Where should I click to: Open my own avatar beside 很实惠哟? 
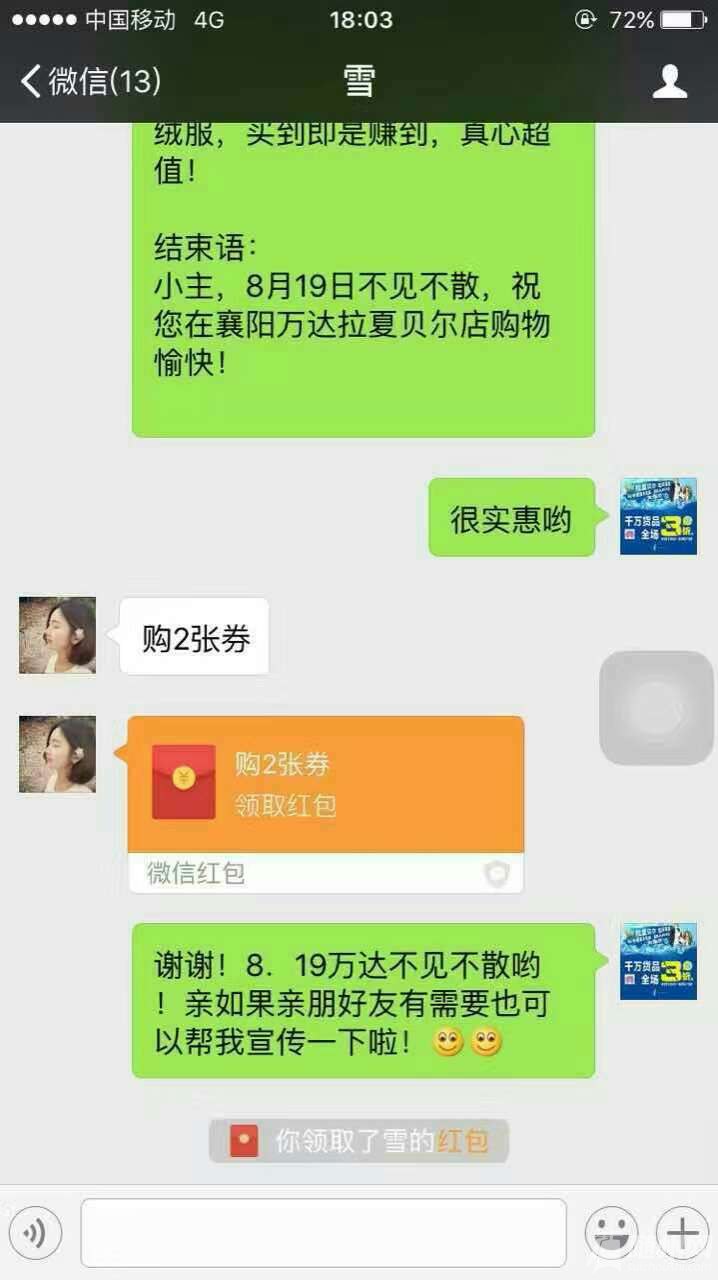point(658,516)
